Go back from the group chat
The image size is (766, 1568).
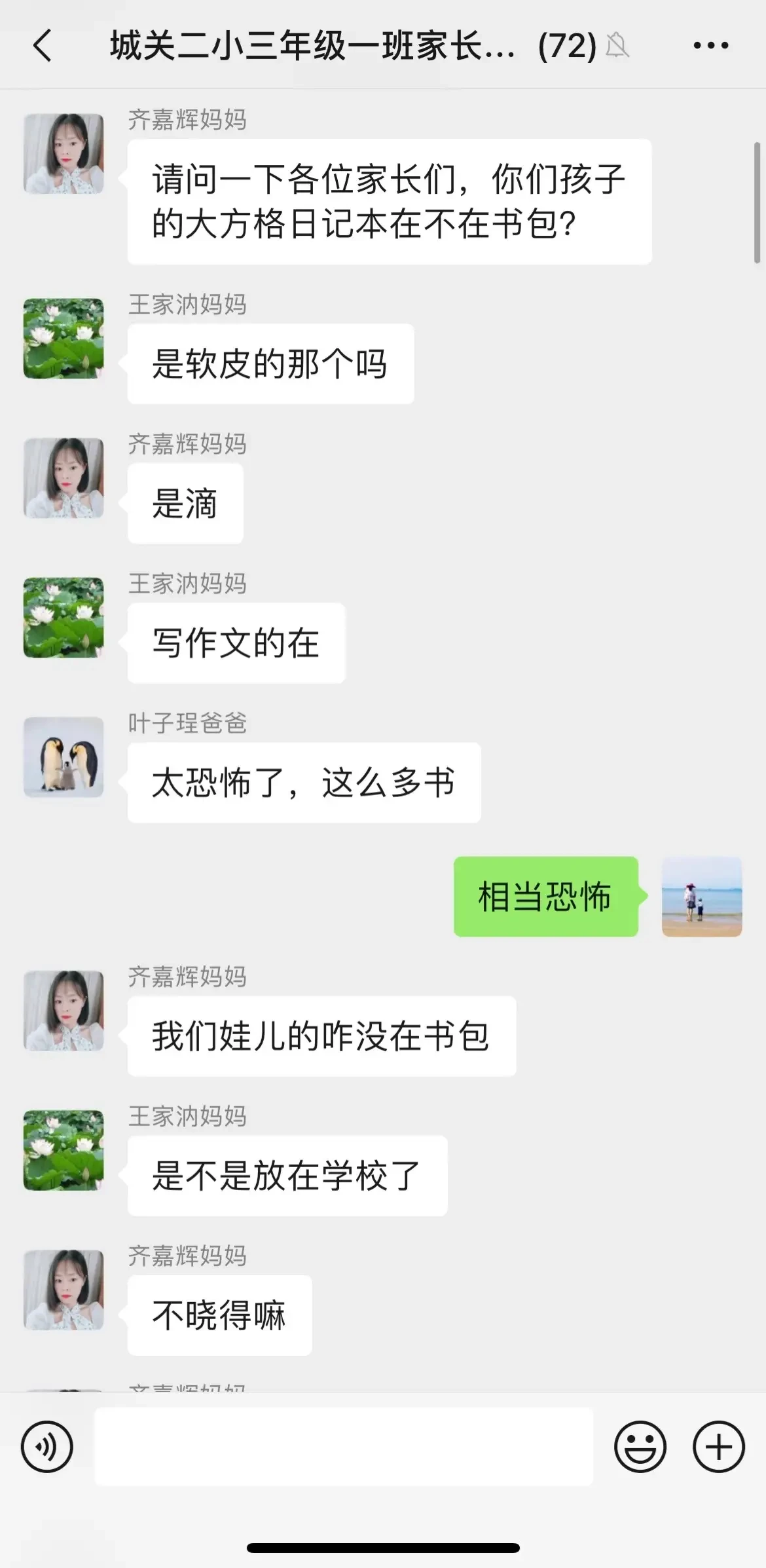coord(43,46)
